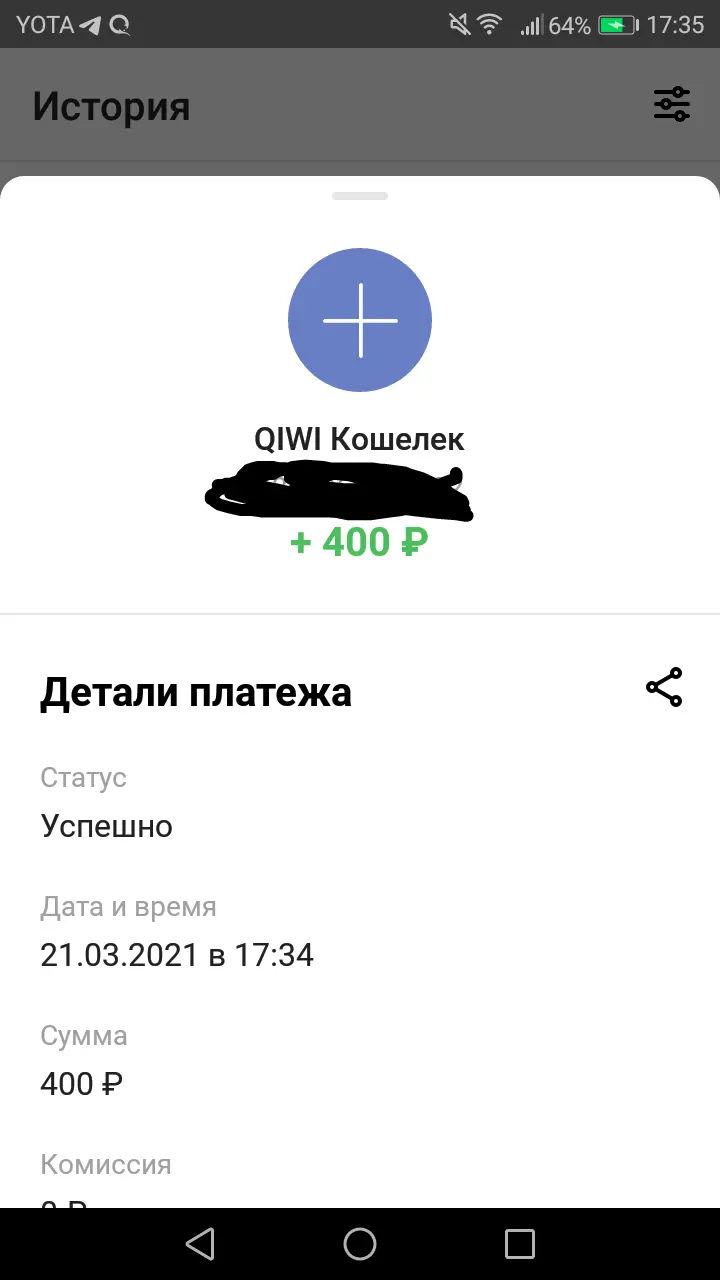Viewport: 720px width, 1280px height.
Task: Open recent apps from the navigation bar
Action: click(520, 1244)
